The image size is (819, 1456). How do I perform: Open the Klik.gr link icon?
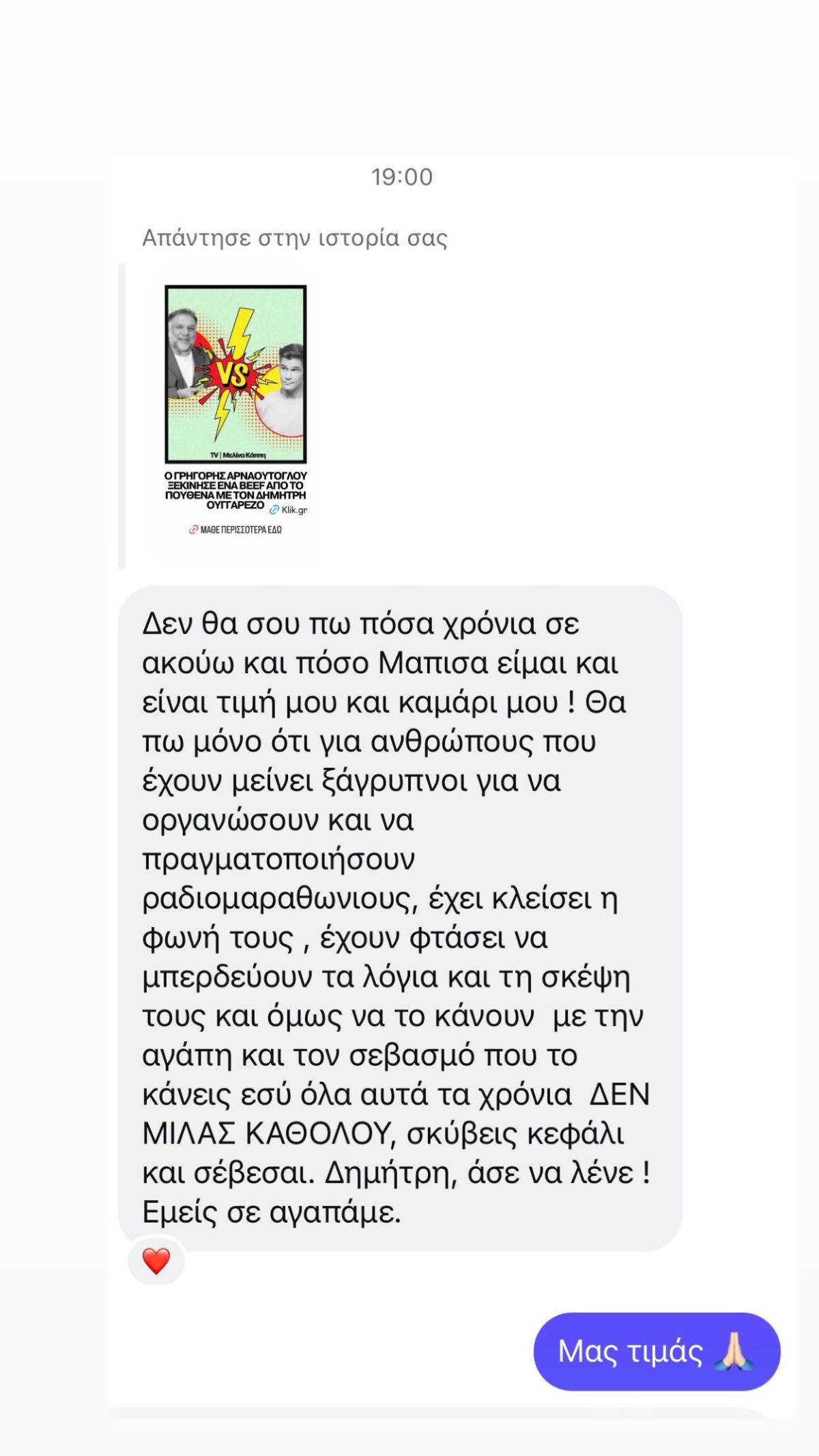274,509
